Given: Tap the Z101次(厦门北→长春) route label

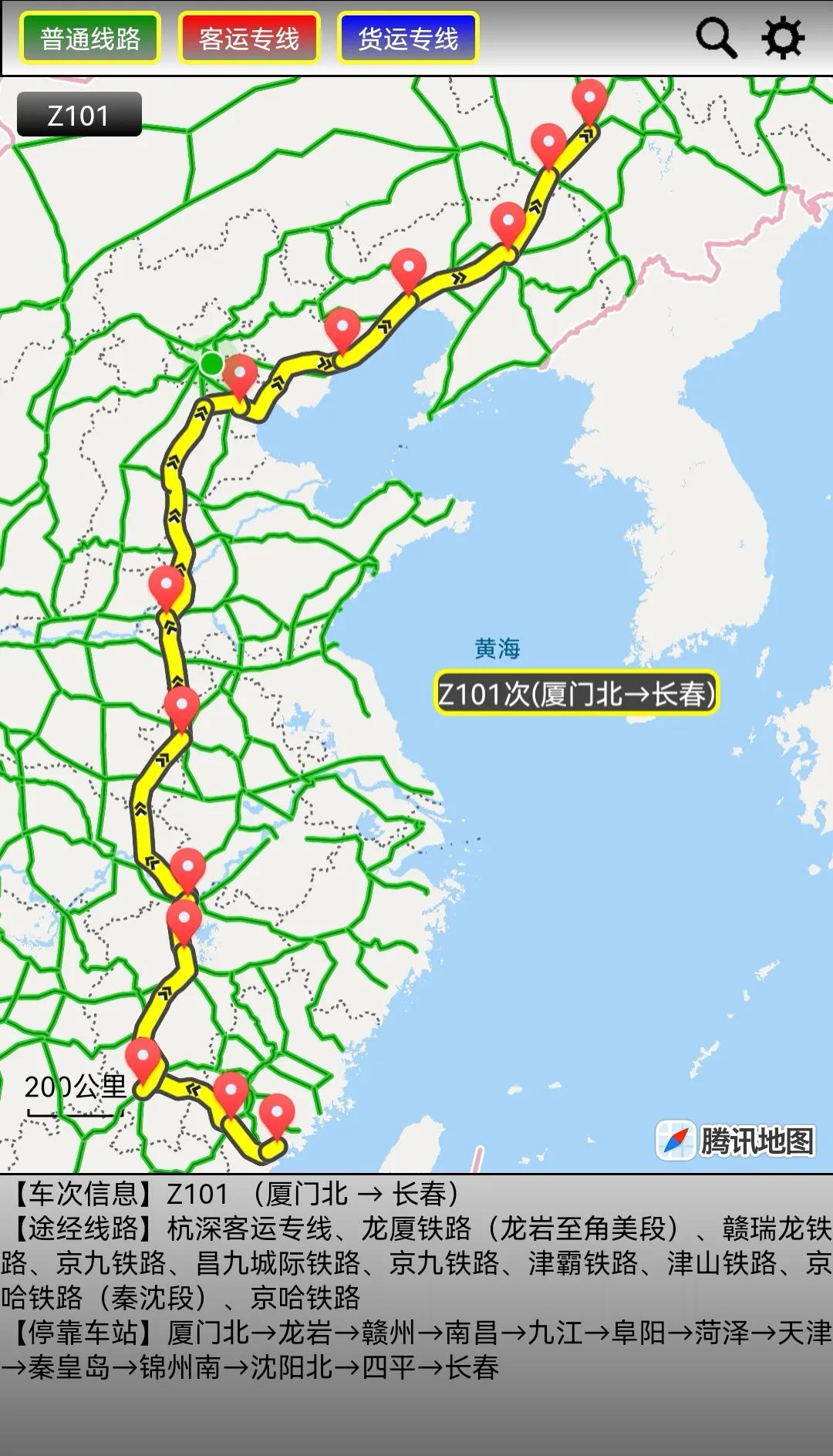Looking at the screenshot, I should point(577,693).
